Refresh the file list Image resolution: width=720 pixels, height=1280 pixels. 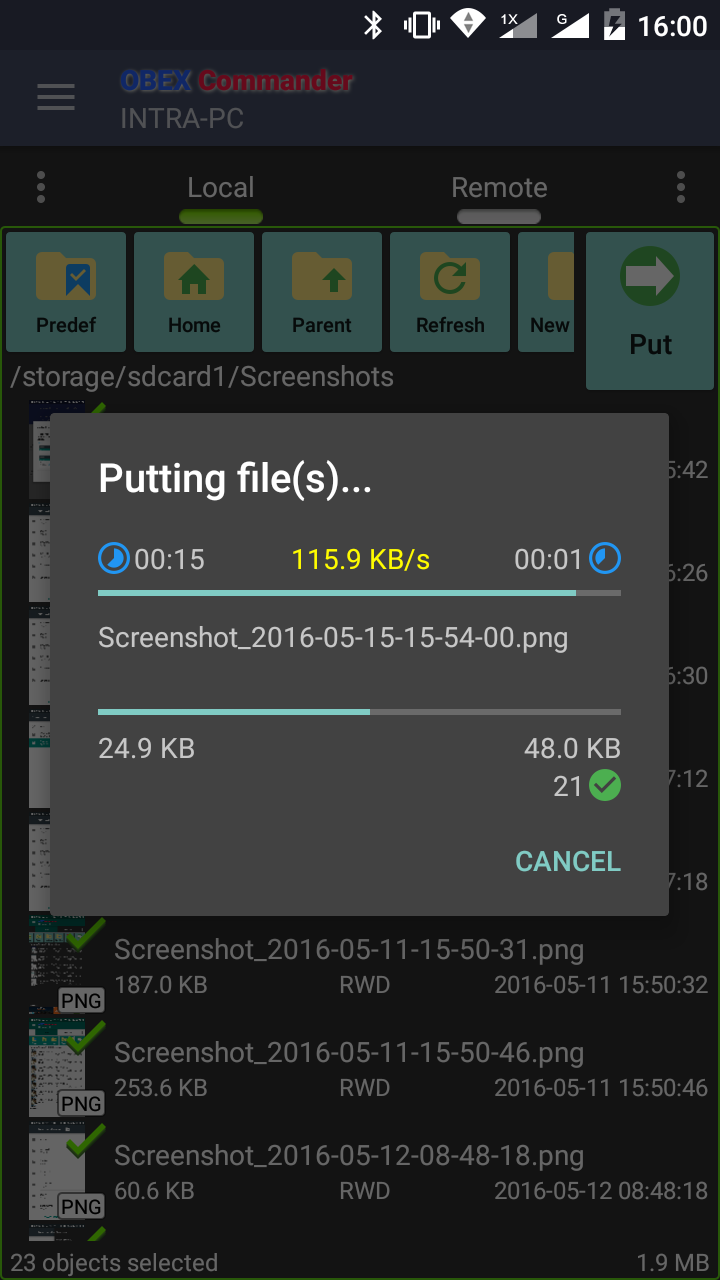tap(450, 292)
